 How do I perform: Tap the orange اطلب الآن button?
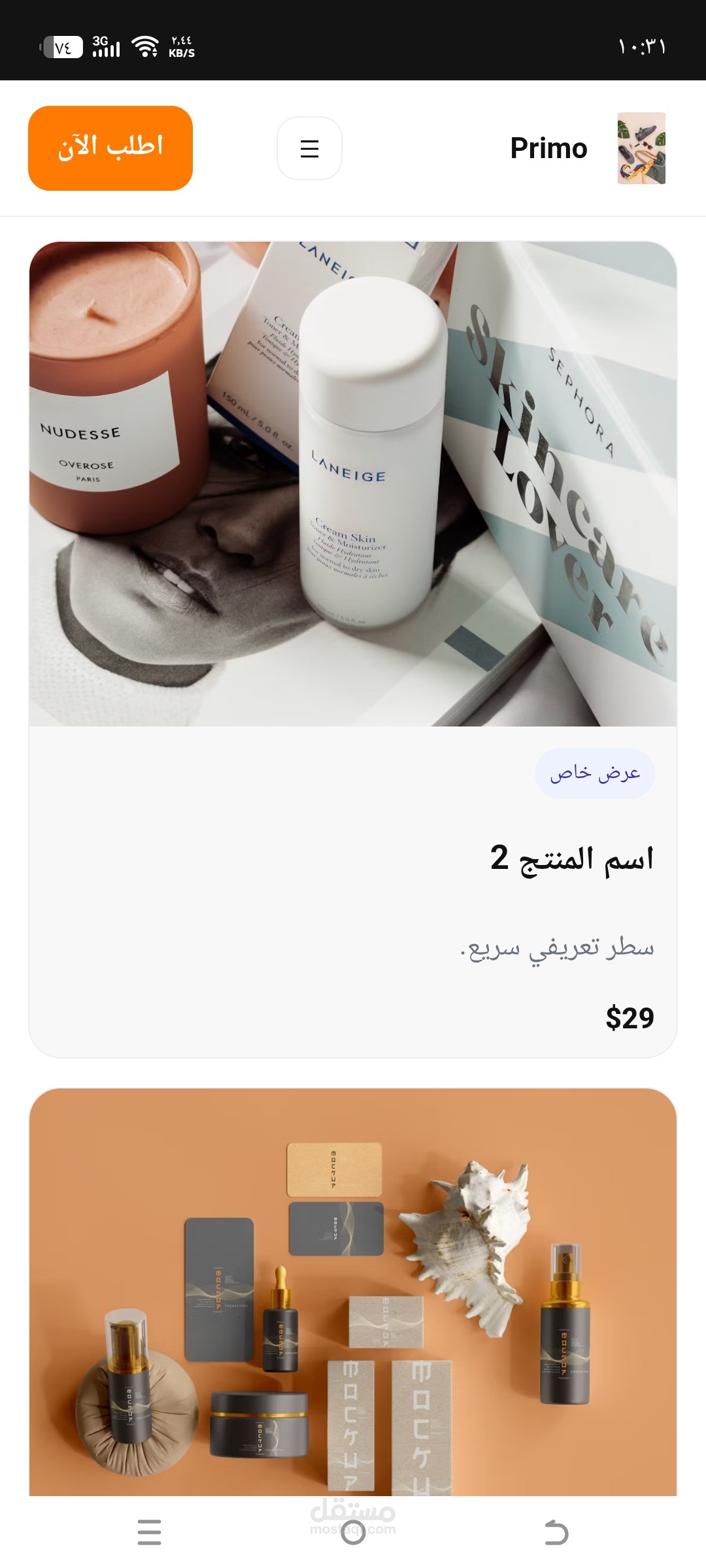point(110,148)
